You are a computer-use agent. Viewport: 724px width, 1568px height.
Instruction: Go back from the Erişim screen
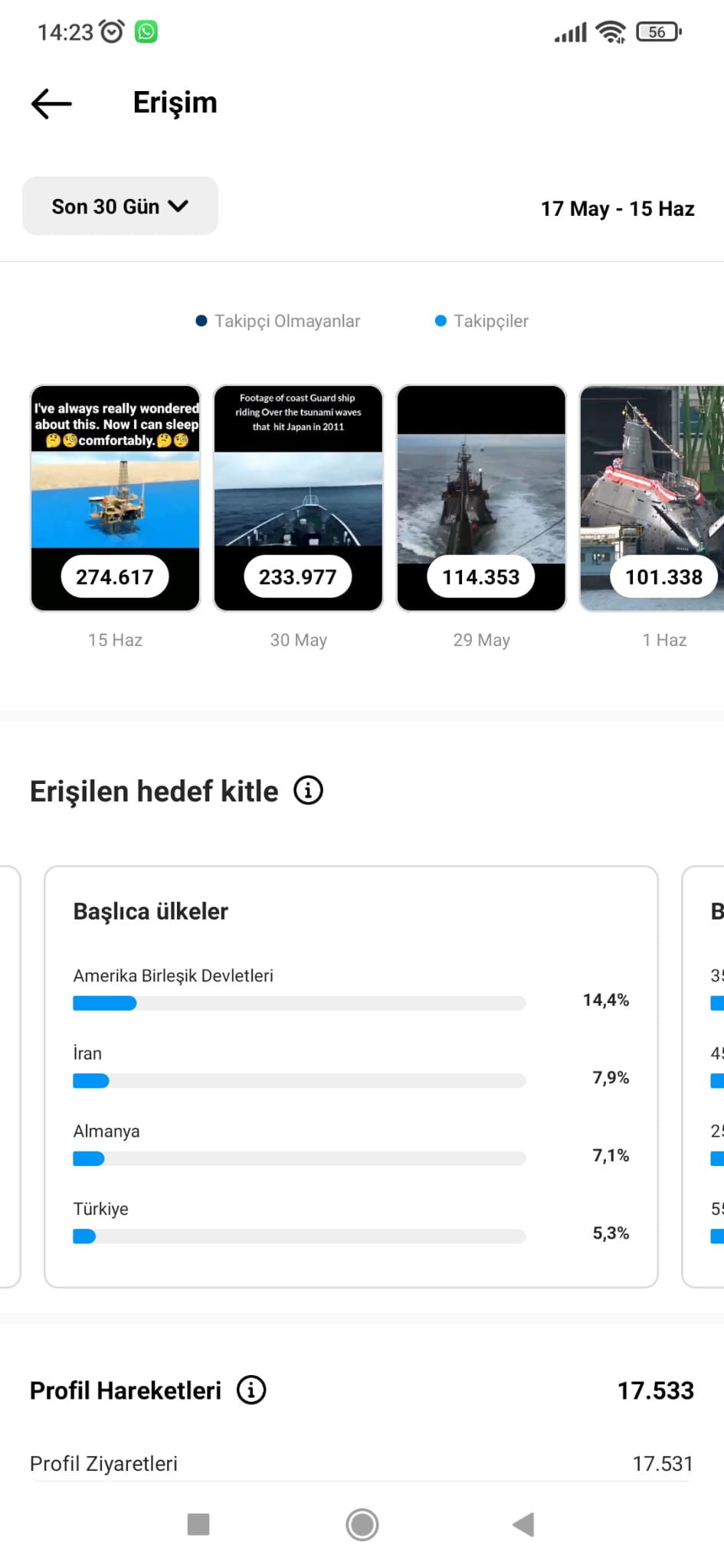coord(51,103)
